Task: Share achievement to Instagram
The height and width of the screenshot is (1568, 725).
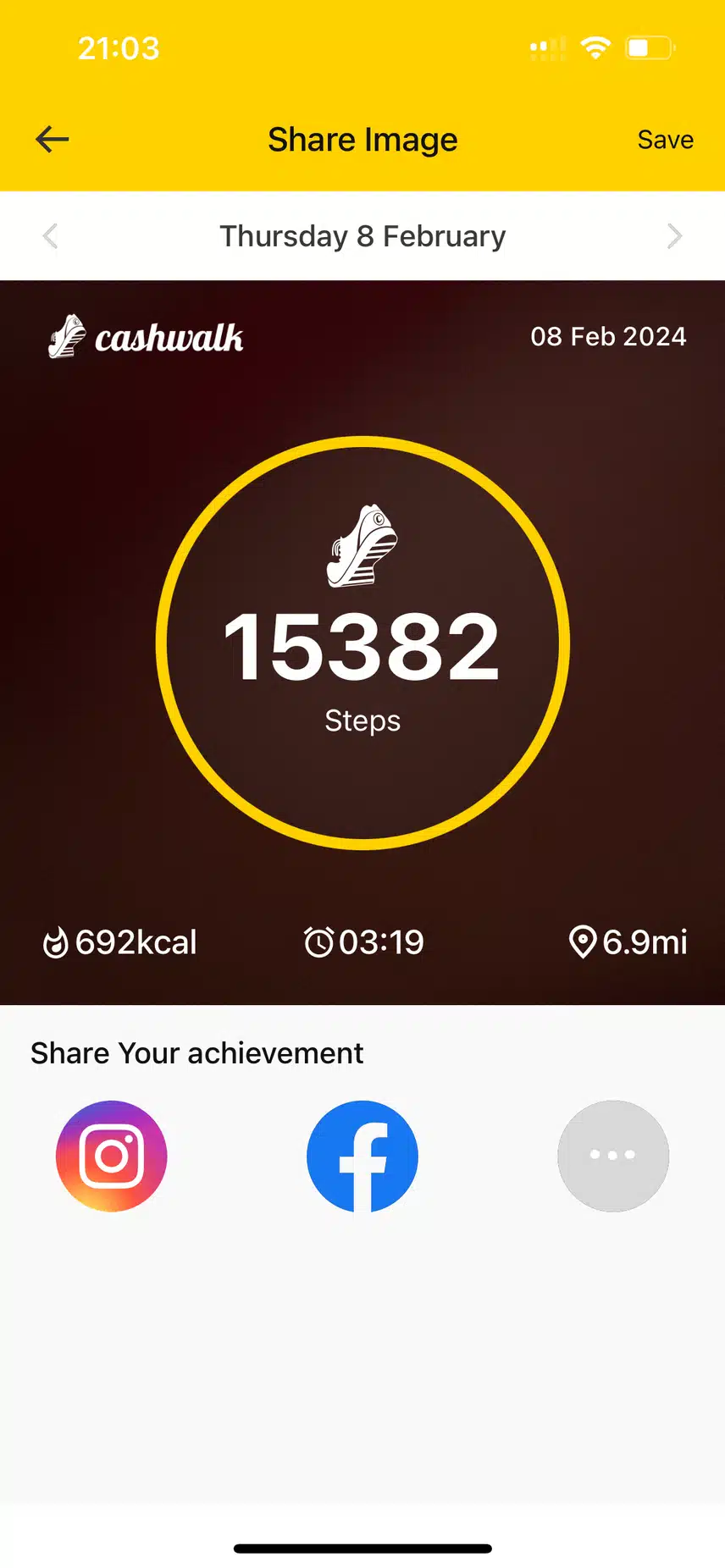Action: coord(112,1156)
